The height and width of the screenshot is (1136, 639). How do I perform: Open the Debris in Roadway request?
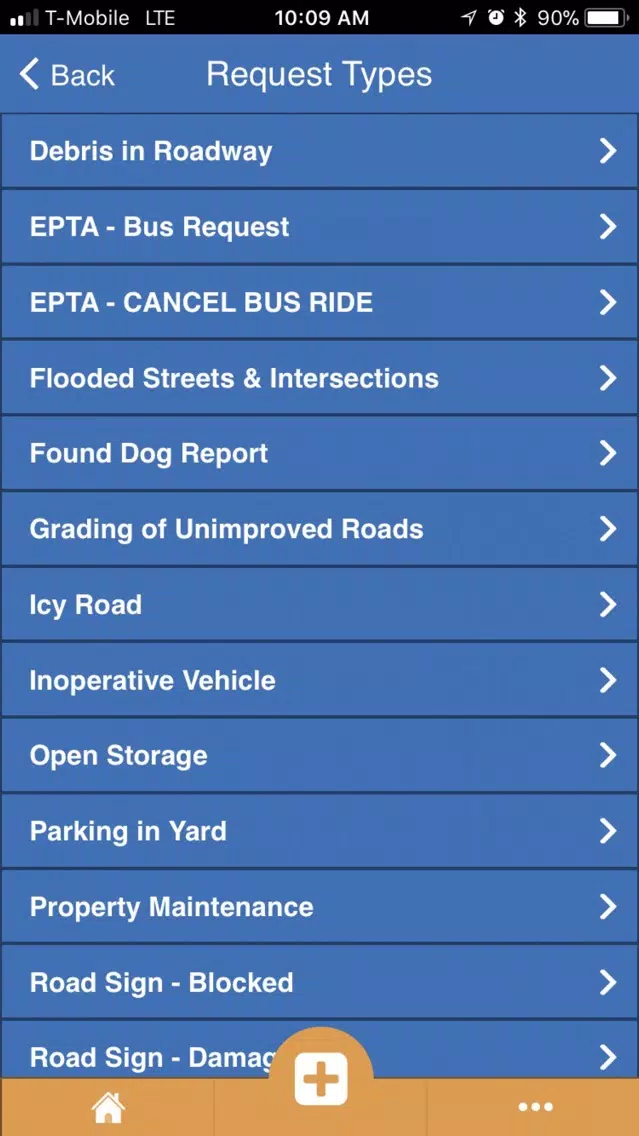coord(320,151)
